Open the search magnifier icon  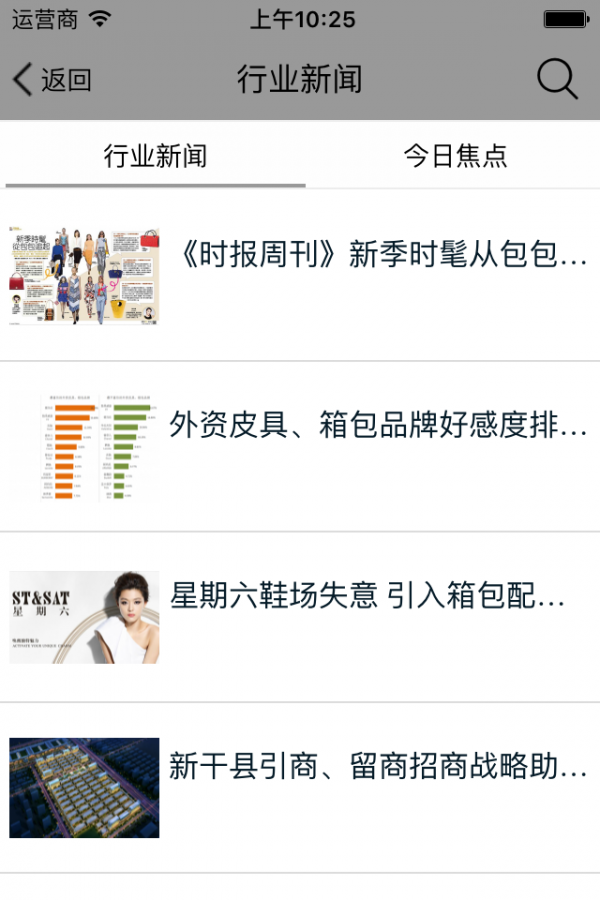tap(557, 79)
